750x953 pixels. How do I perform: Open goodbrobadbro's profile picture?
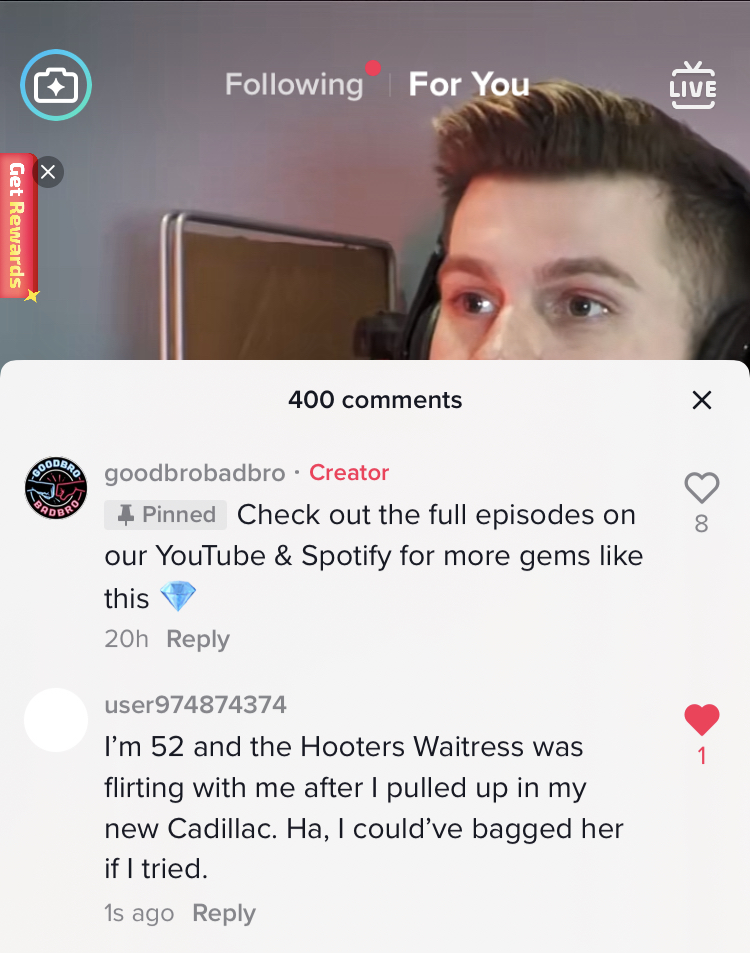point(56,488)
